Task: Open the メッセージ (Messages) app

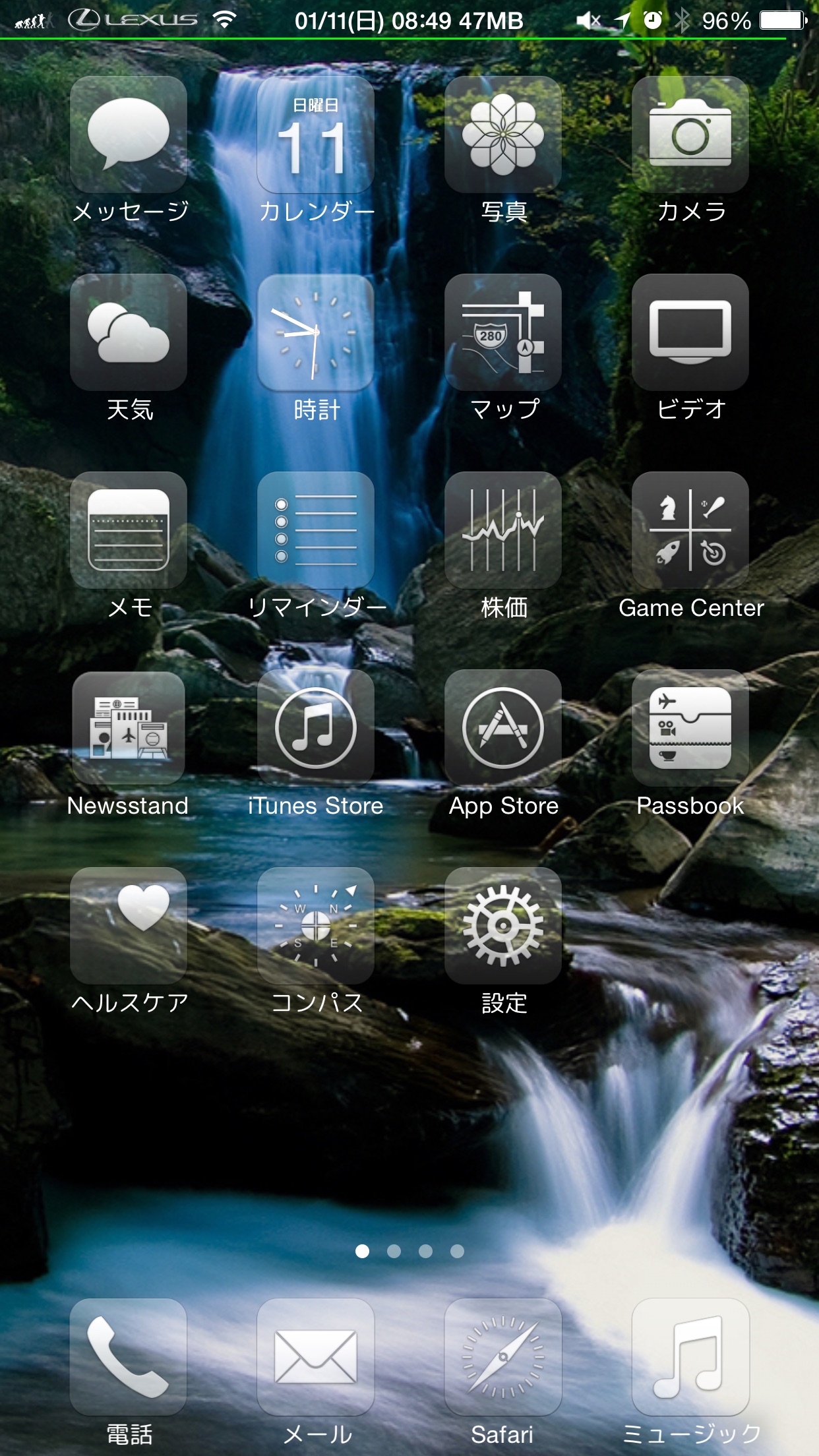Action: coord(129,135)
